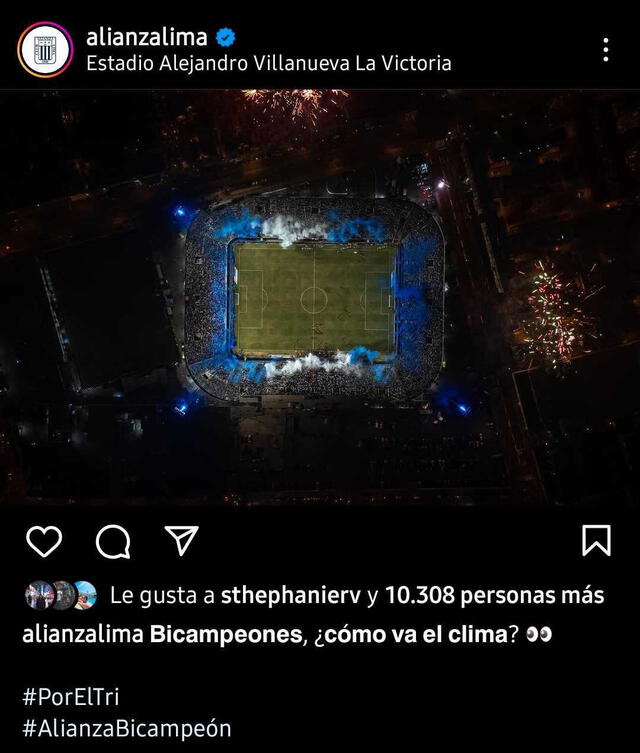Like the post with heart icon
The width and height of the screenshot is (640, 753).
click(44, 541)
